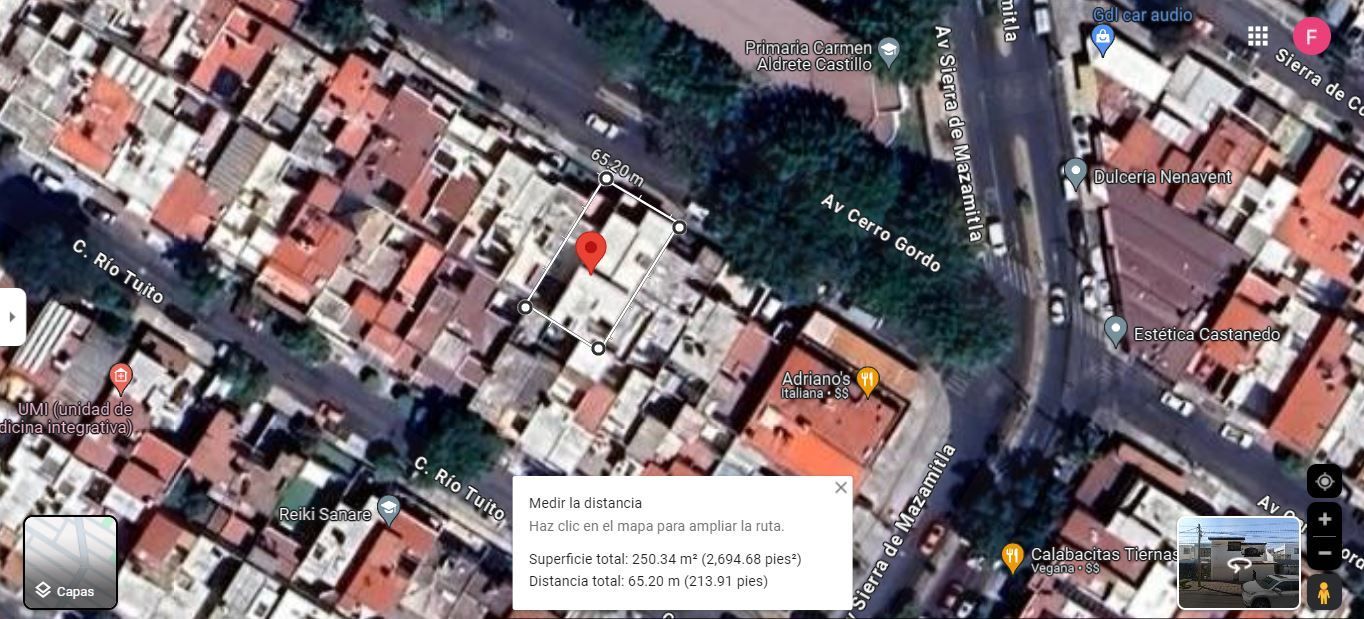Open Primaria Carmen Aldrete Castillo school pin
Screen dimensions: 1364x619
[888, 51]
